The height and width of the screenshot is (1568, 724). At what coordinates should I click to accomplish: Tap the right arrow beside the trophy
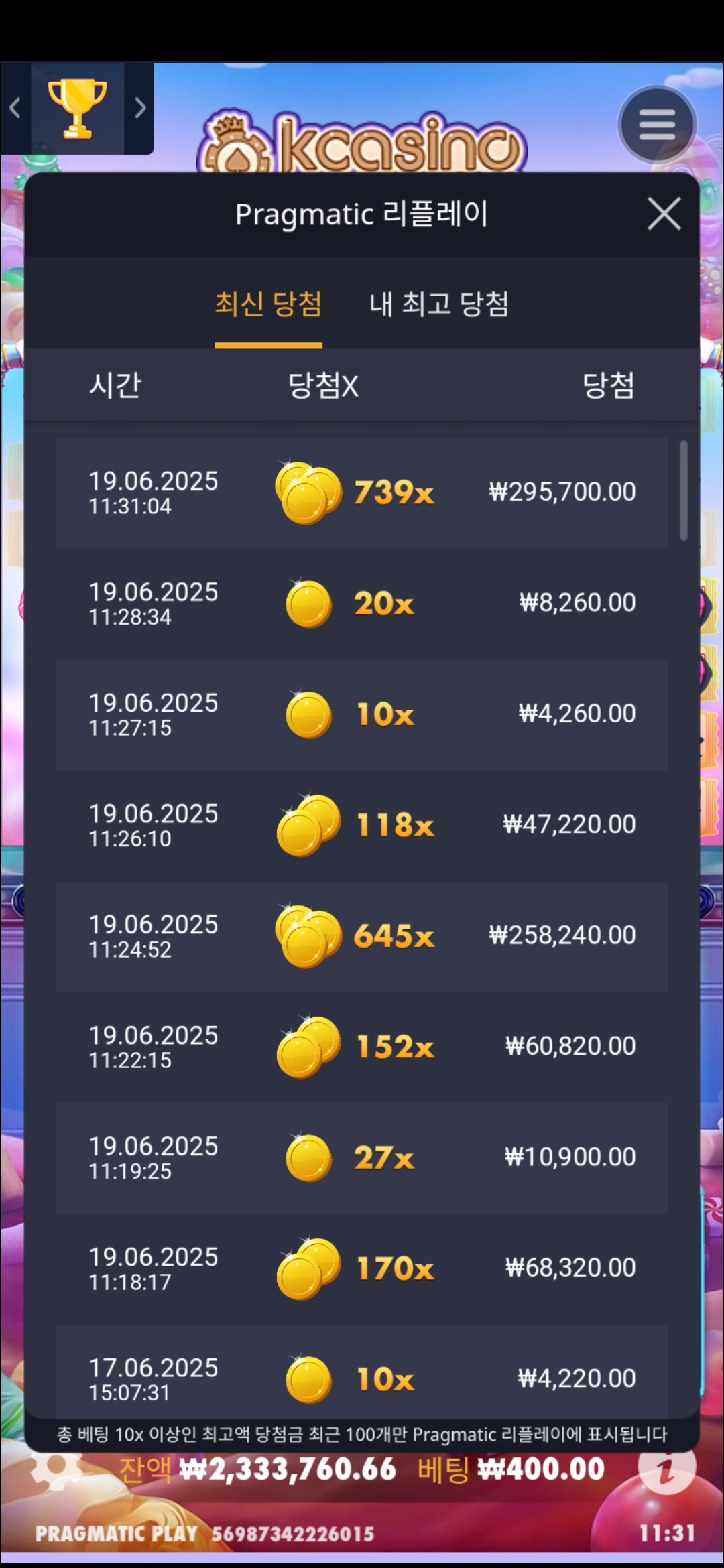[139, 108]
